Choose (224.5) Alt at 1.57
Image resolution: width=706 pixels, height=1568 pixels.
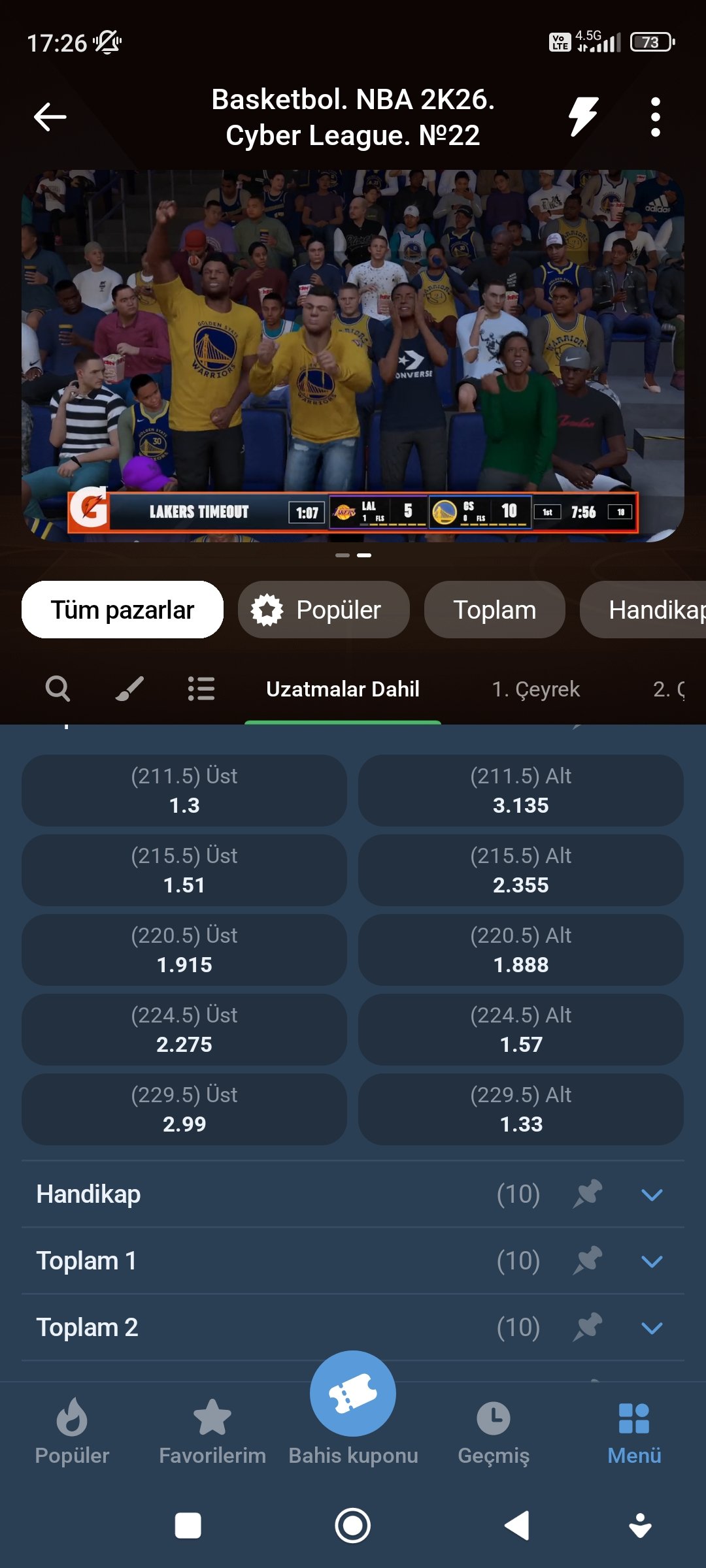[521, 1030]
